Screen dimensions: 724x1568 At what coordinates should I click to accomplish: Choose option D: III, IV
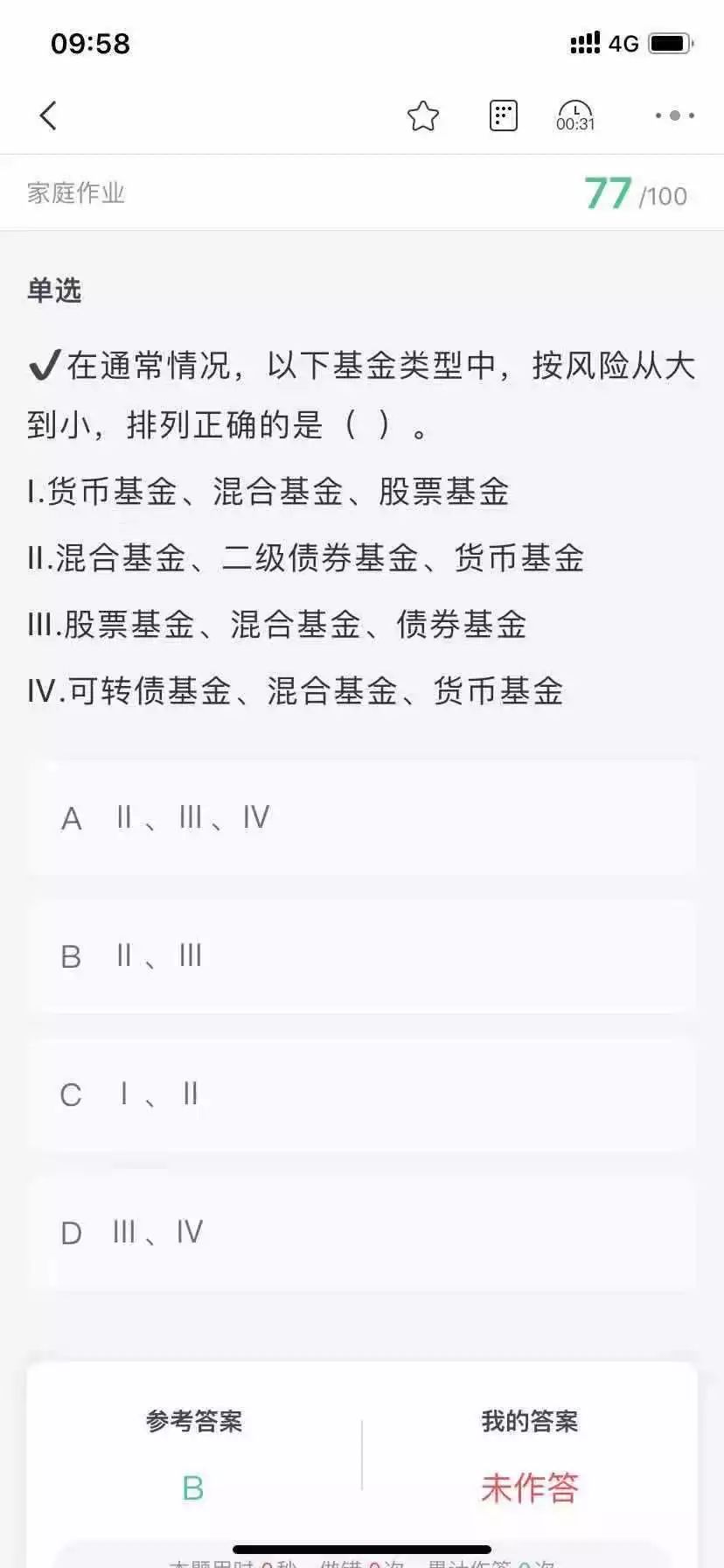[362, 1233]
